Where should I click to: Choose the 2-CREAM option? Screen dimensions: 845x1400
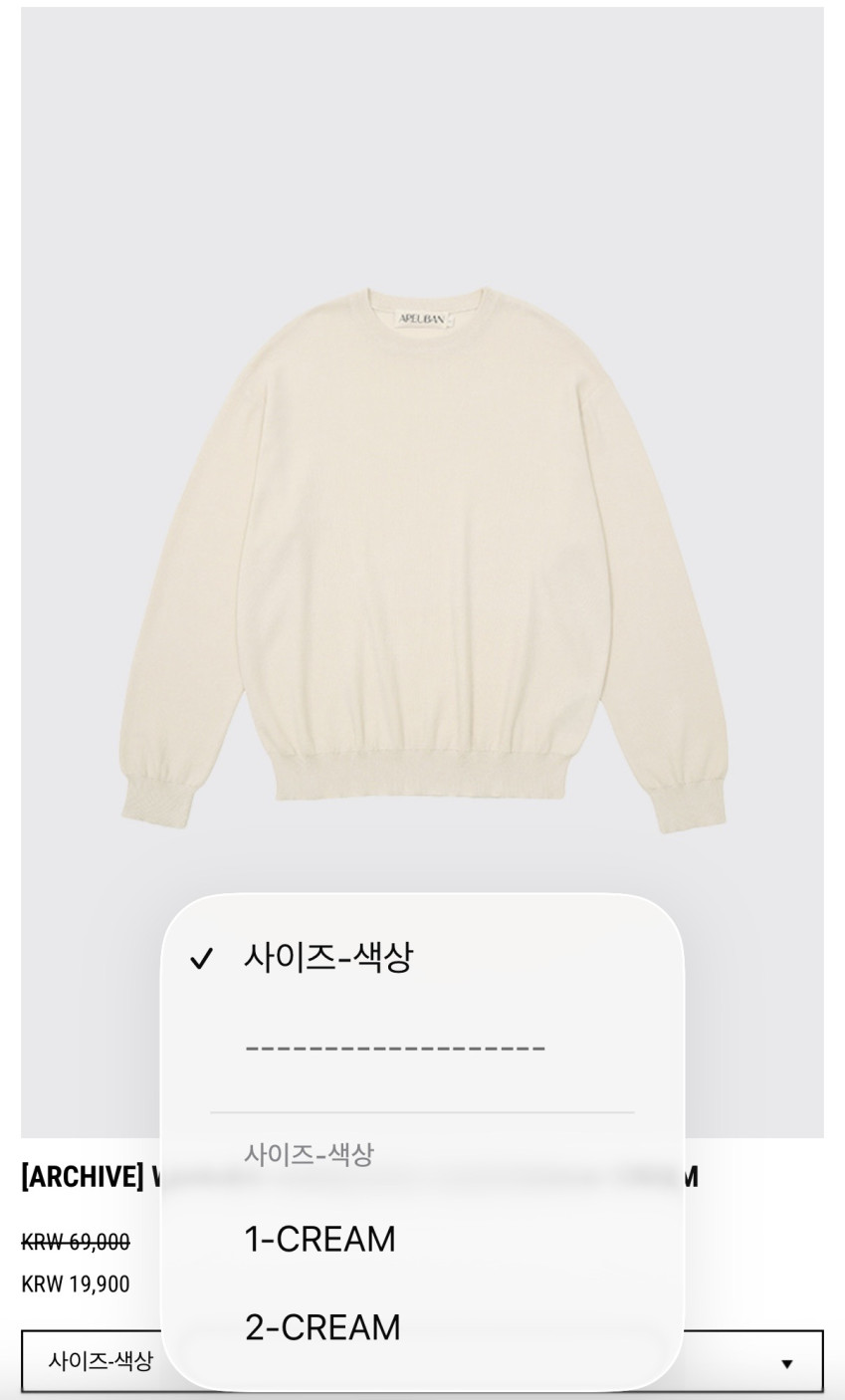pos(322,1327)
